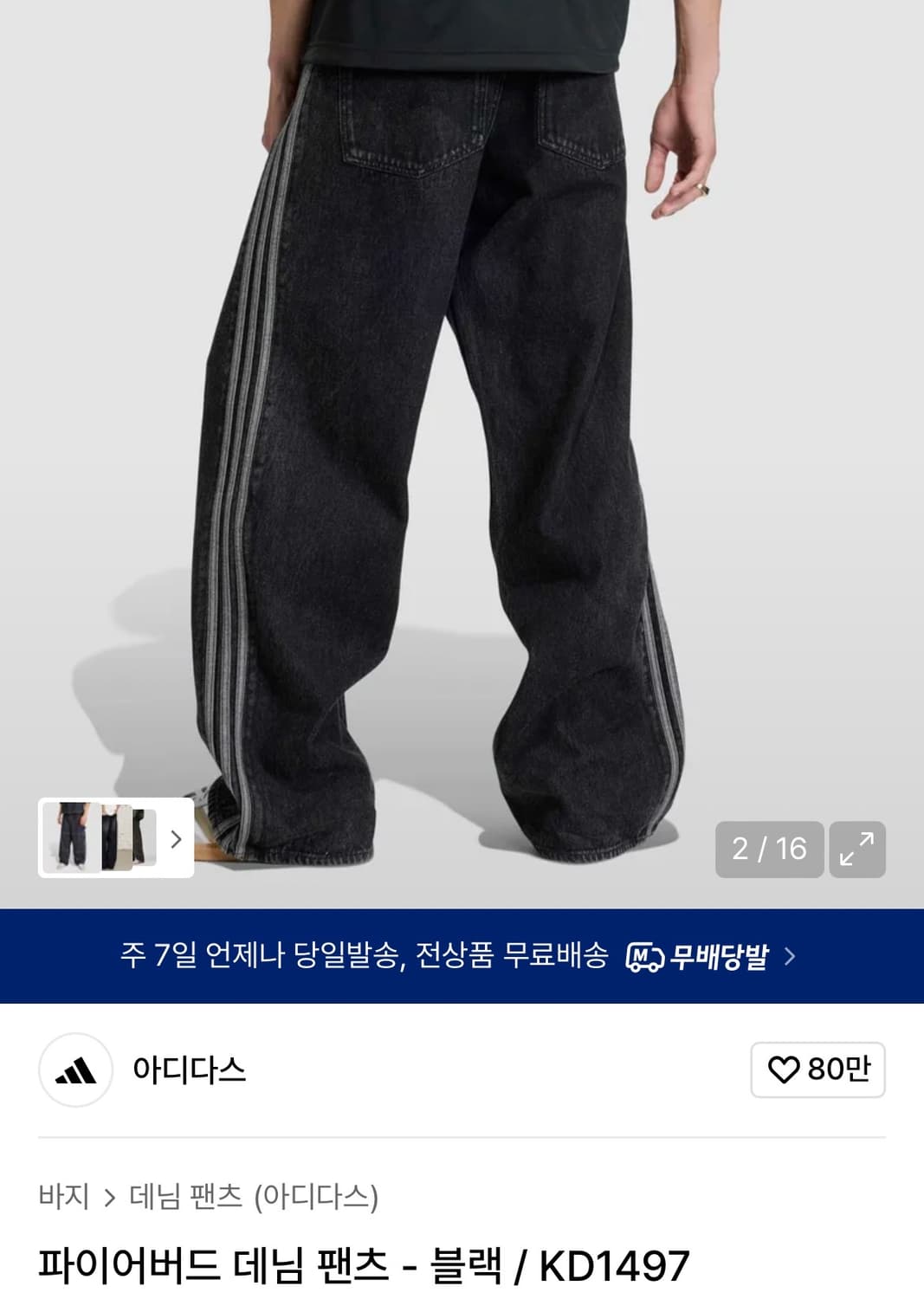Toggle the 80만 wishlist heart button
This screenshot has width=924, height=1299.
tap(817, 1071)
